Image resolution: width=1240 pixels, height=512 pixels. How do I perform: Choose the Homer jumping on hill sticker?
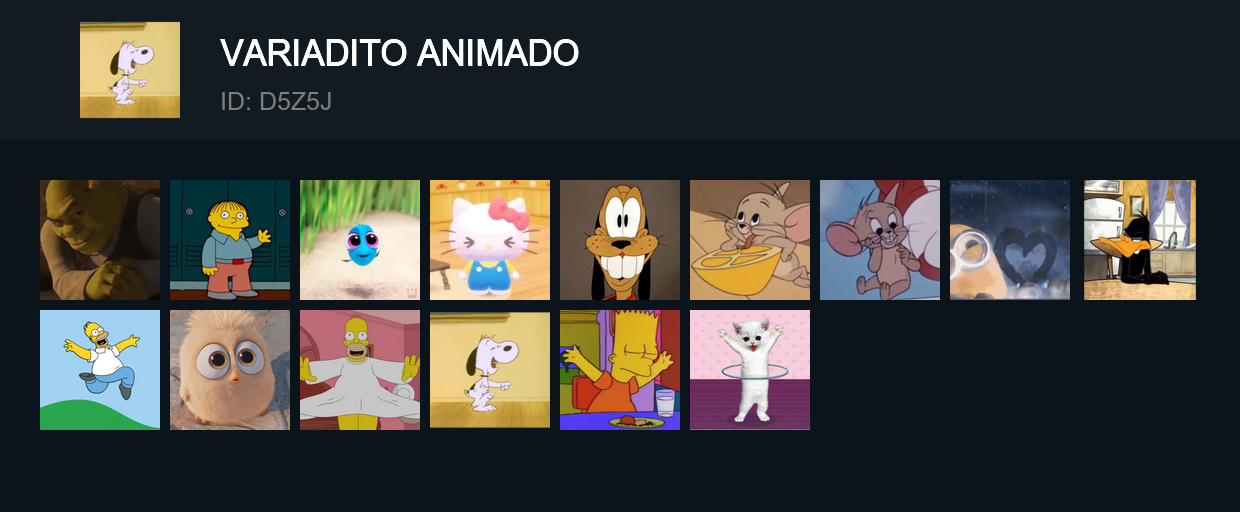coord(100,370)
